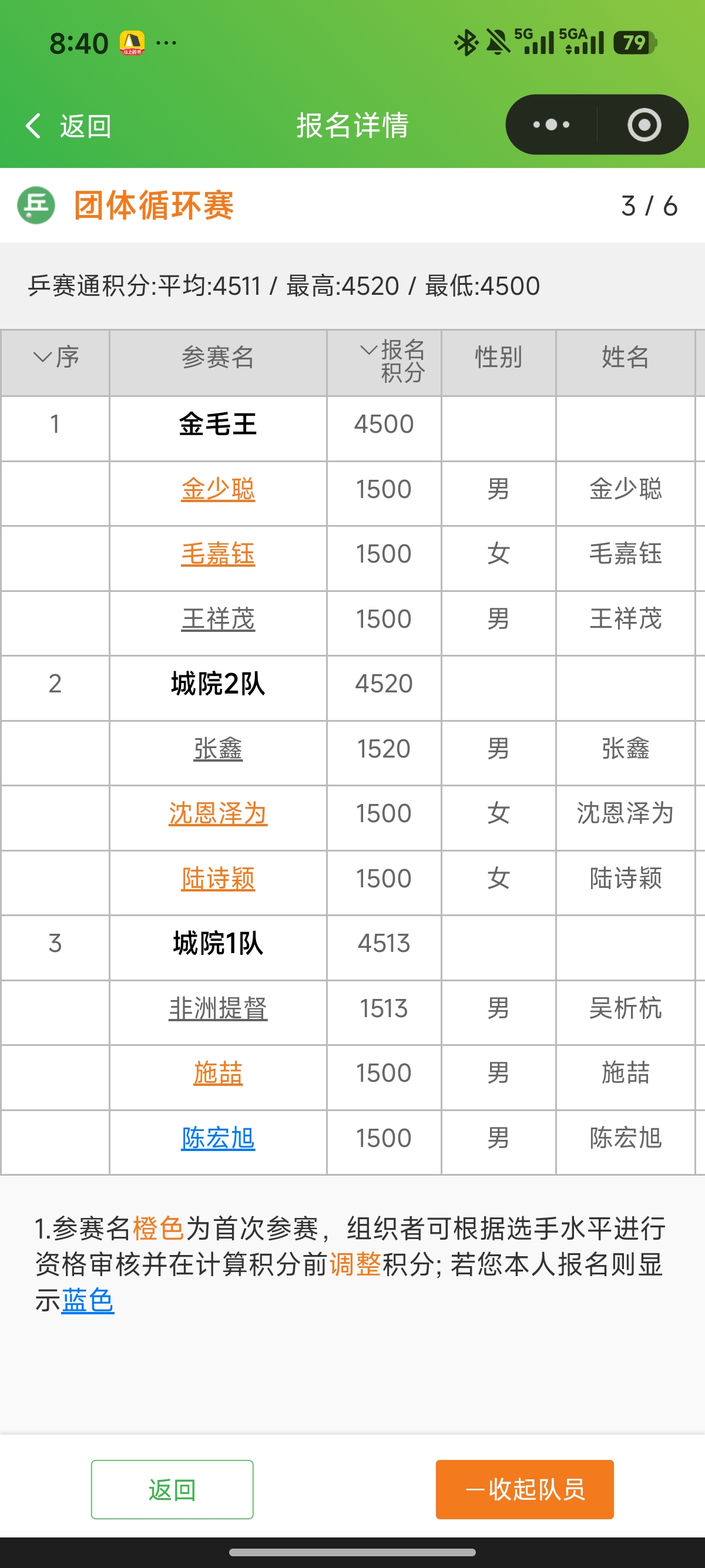The image size is (705, 1568).
Task: Open player link 非洲提督
Action: pyautogui.click(x=218, y=1008)
